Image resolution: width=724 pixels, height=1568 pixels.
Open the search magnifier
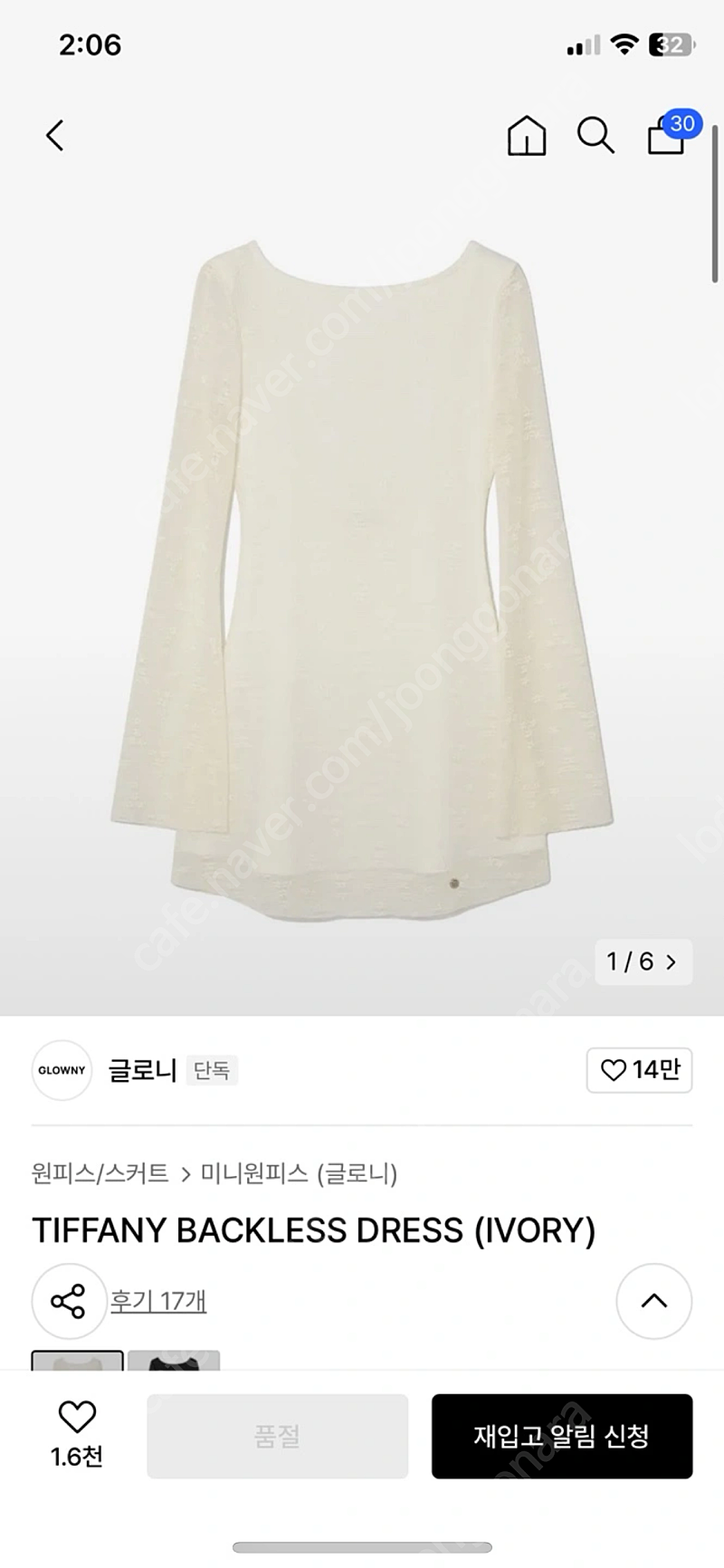coord(595,136)
